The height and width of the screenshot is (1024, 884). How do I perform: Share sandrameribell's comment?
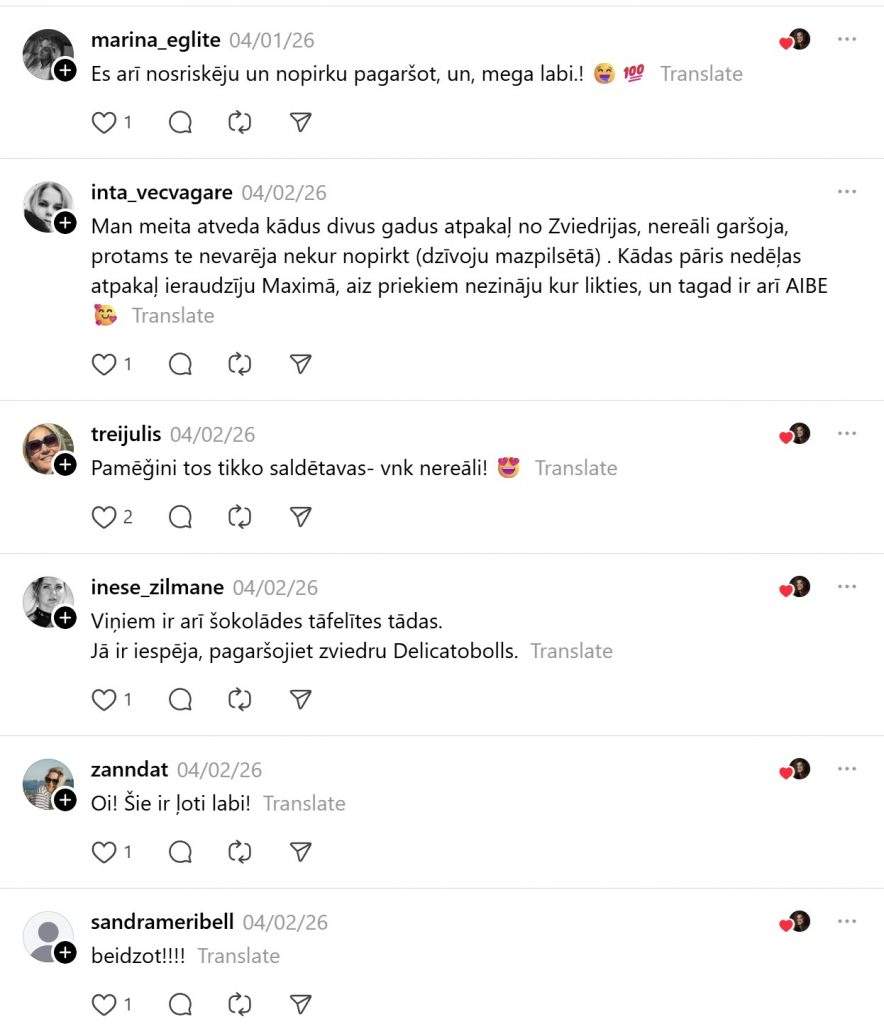point(300,1004)
